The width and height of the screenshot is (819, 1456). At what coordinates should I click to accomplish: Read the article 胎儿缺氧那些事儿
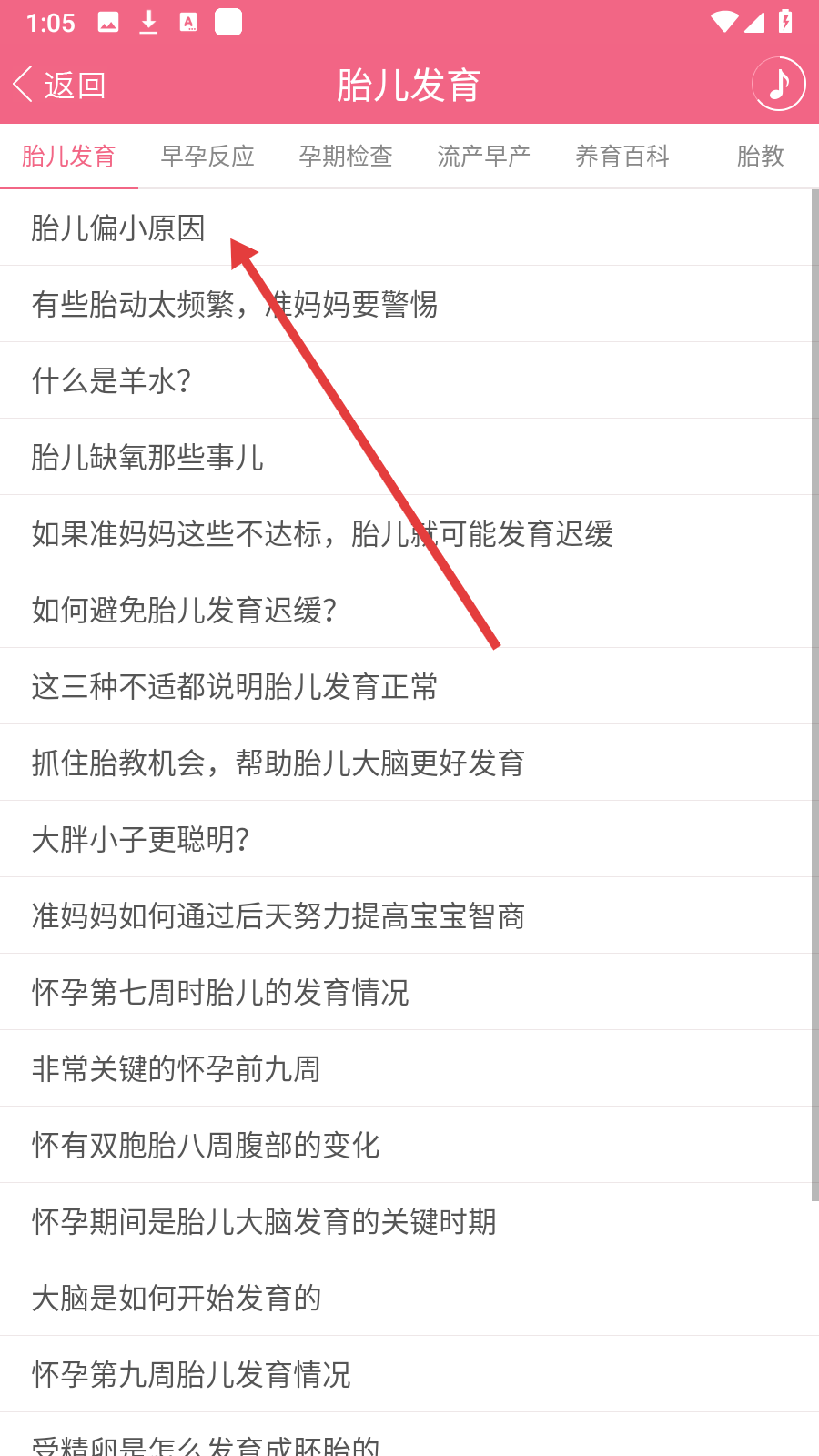(147, 458)
